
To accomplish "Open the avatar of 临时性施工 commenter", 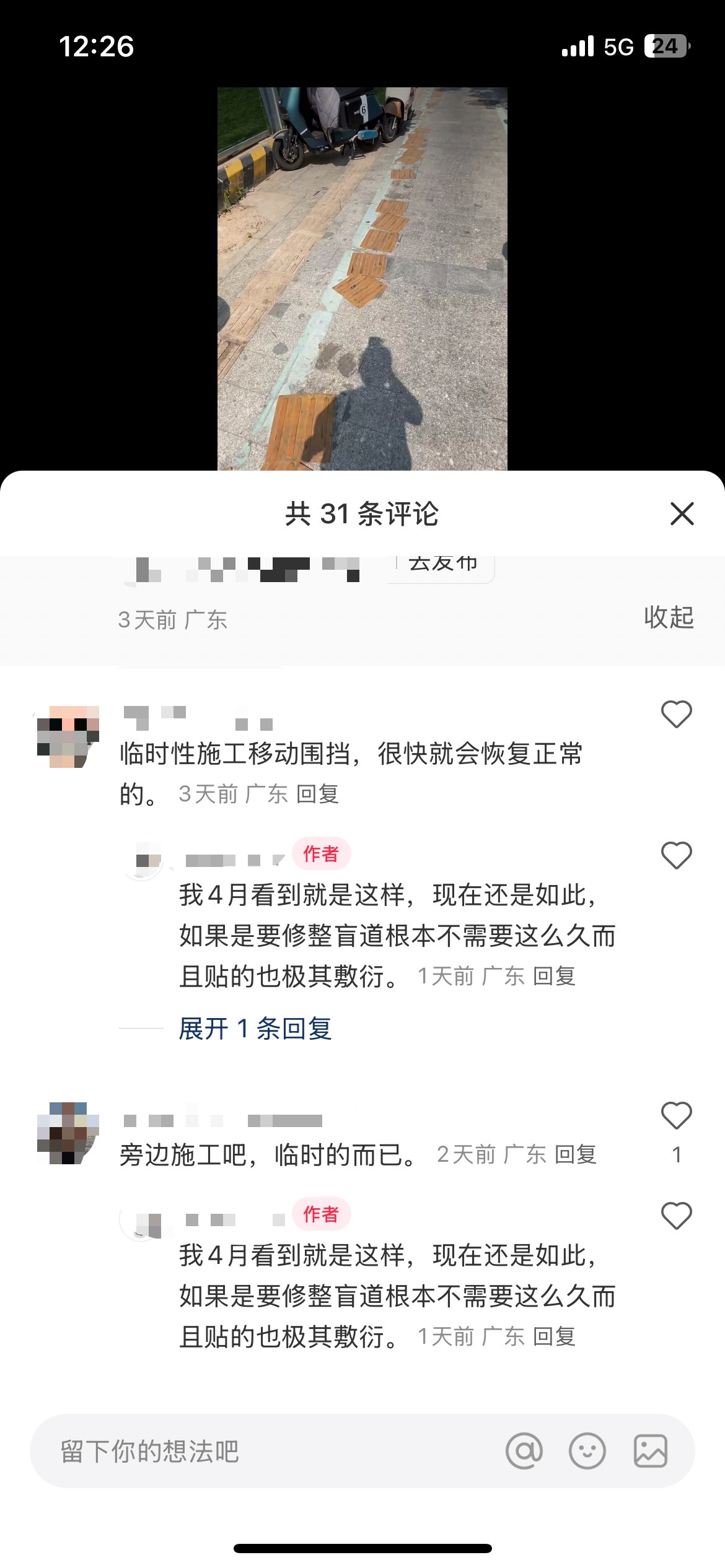I will coord(68,736).
